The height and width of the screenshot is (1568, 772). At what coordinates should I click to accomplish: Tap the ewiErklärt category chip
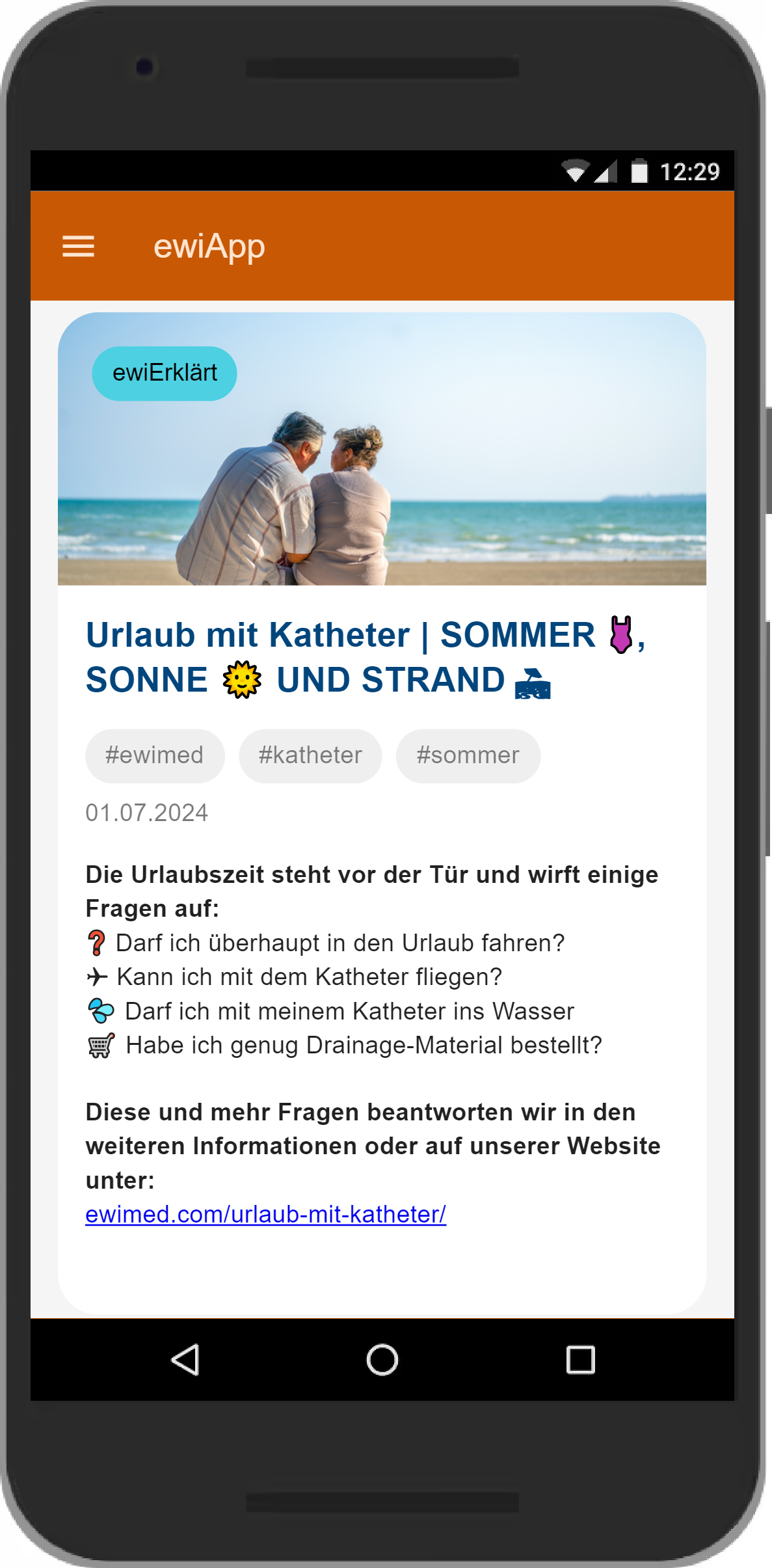pyautogui.click(x=165, y=373)
